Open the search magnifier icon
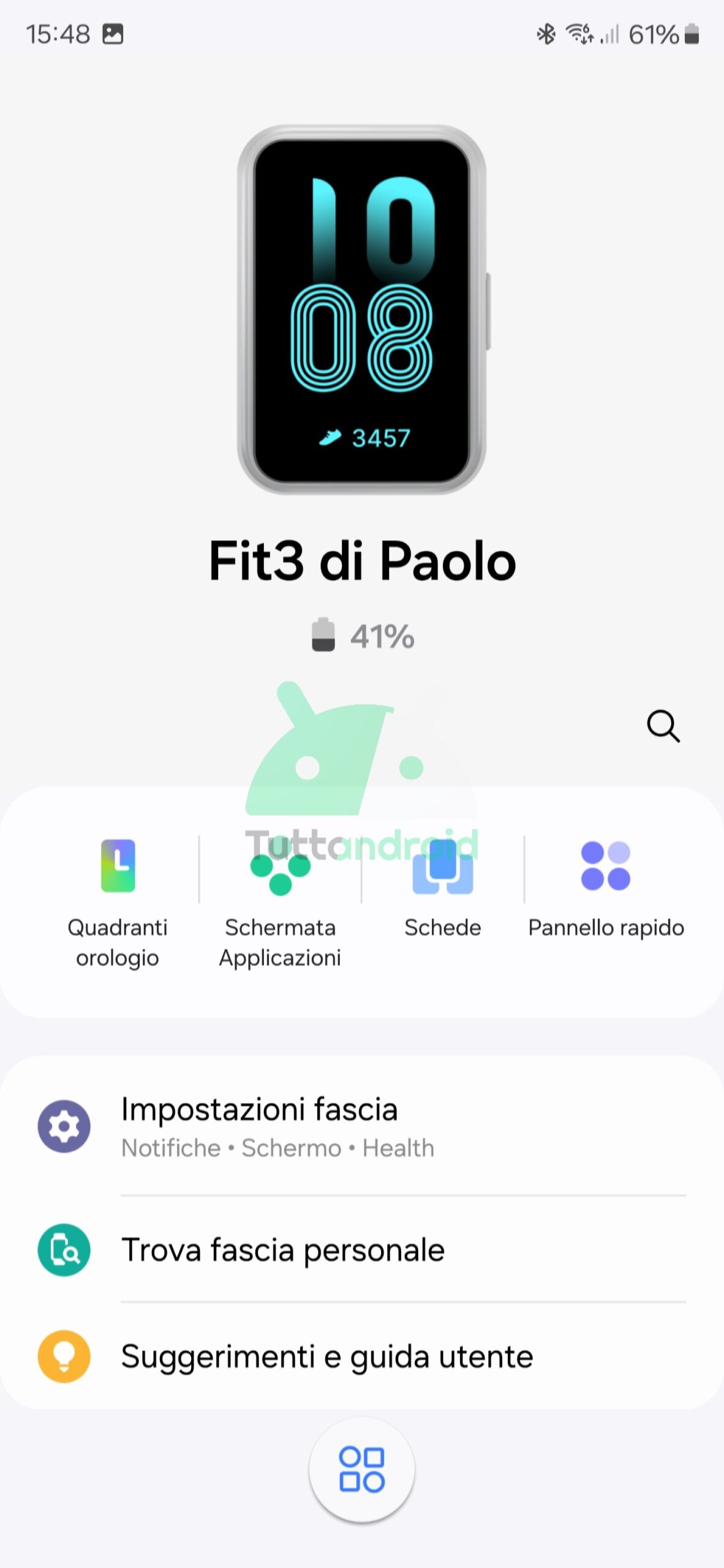 click(x=663, y=726)
